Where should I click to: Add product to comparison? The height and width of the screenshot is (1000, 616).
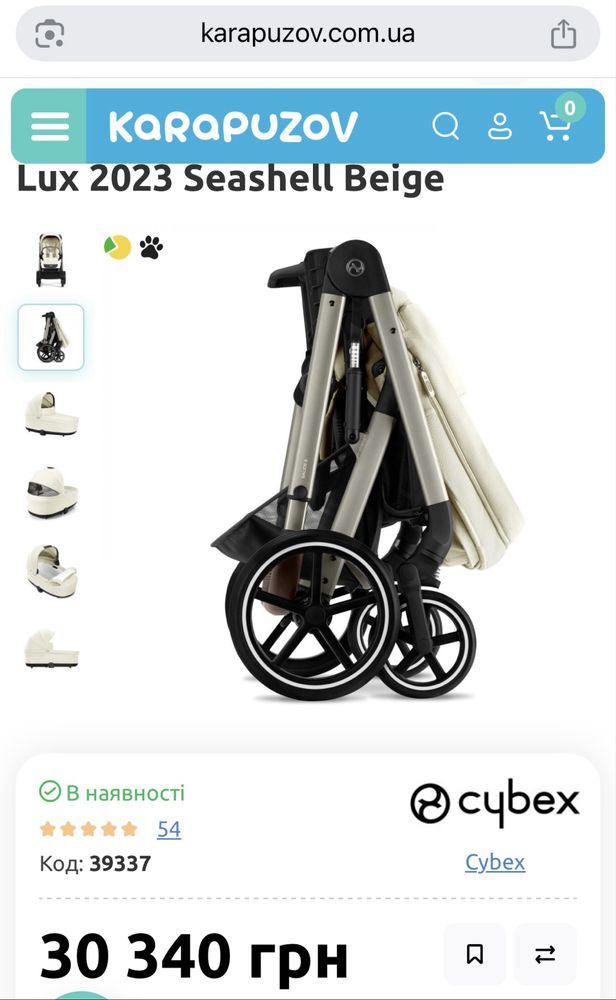(x=545, y=954)
